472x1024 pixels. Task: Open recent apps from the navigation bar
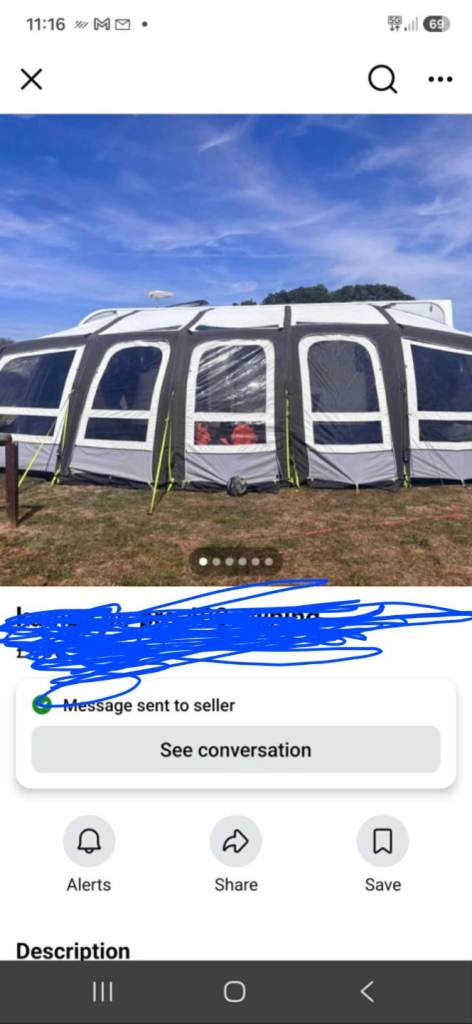pyautogui.click(x=102, y=991)
